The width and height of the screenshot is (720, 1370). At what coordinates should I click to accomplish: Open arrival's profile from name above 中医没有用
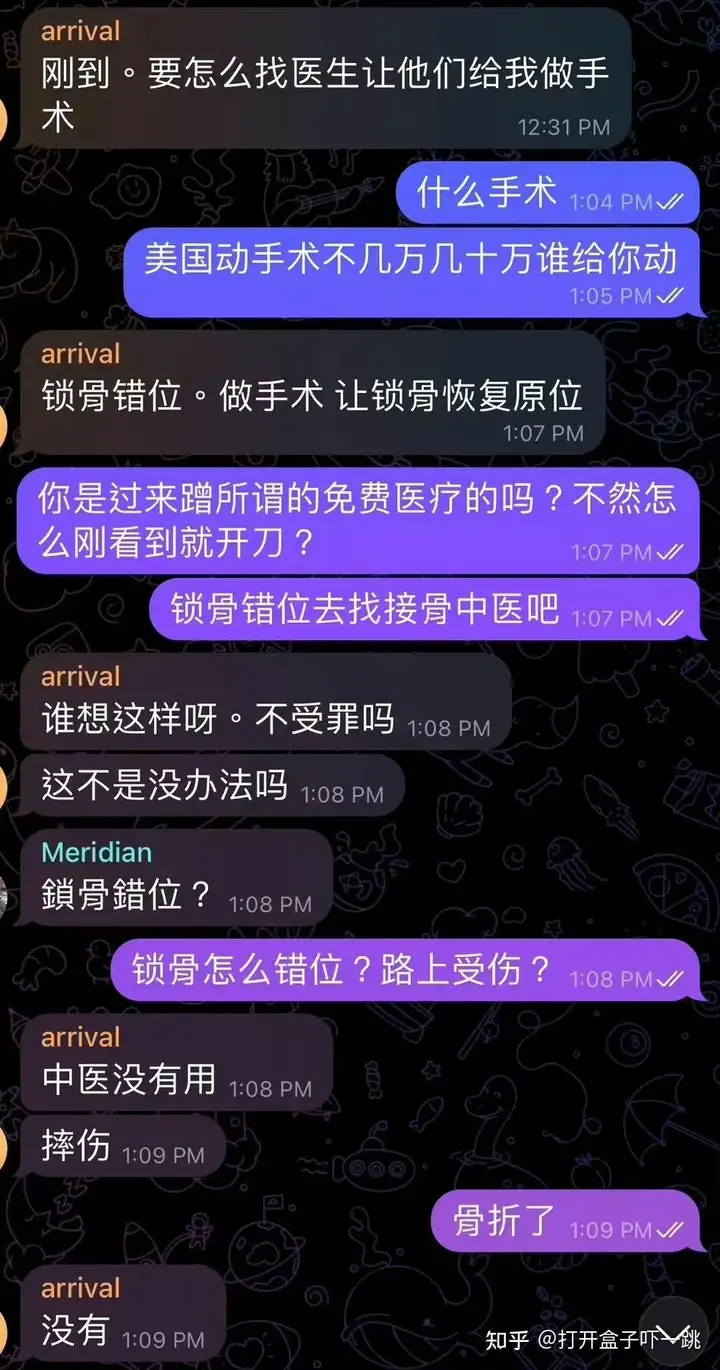[x=80, y=1037]
